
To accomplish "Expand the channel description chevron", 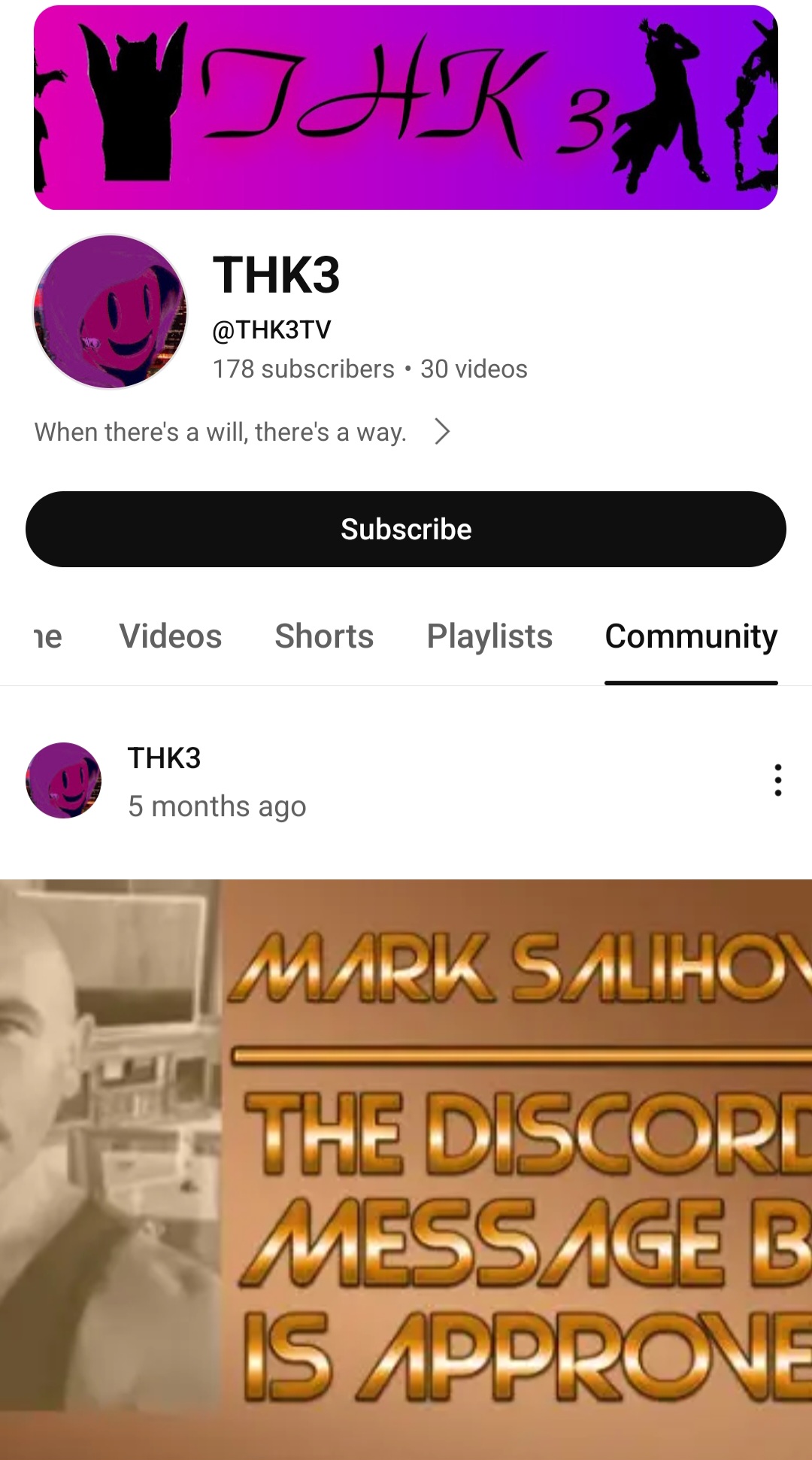I will pyautogui.click(x=442, y=432).
